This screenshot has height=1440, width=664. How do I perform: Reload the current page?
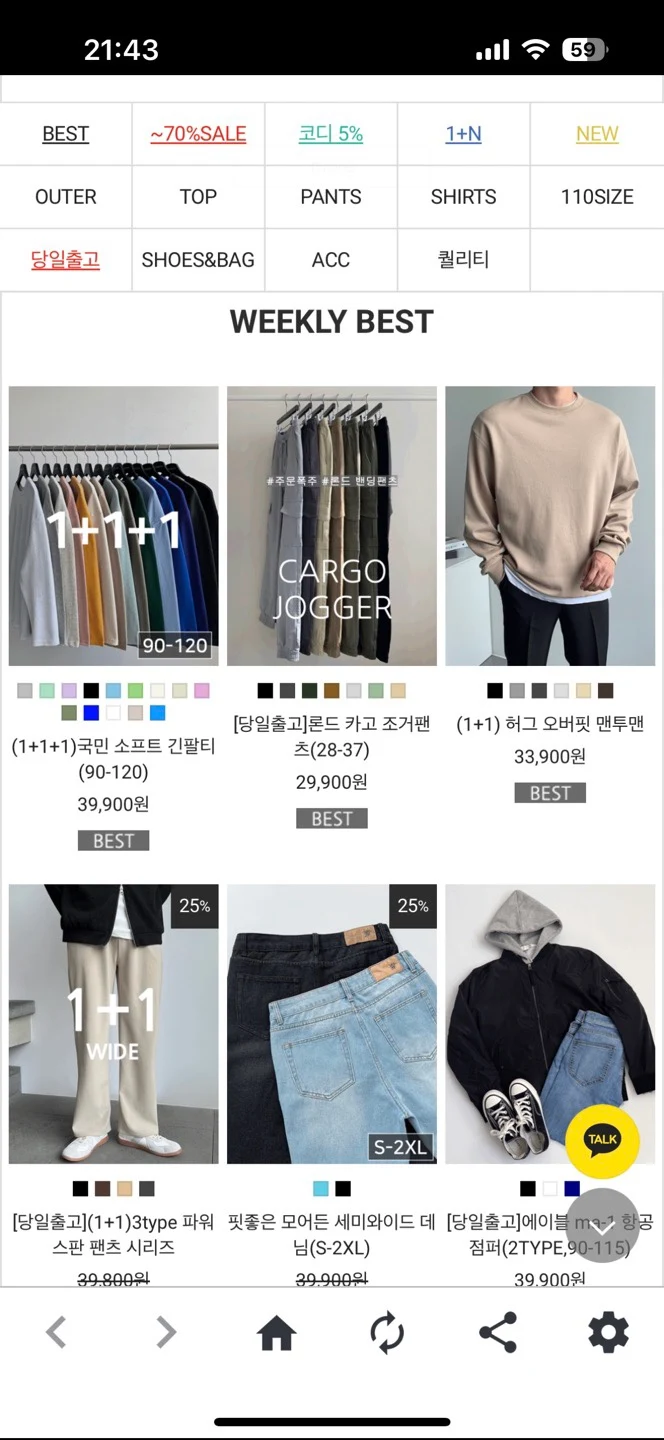pos(387,1332)
